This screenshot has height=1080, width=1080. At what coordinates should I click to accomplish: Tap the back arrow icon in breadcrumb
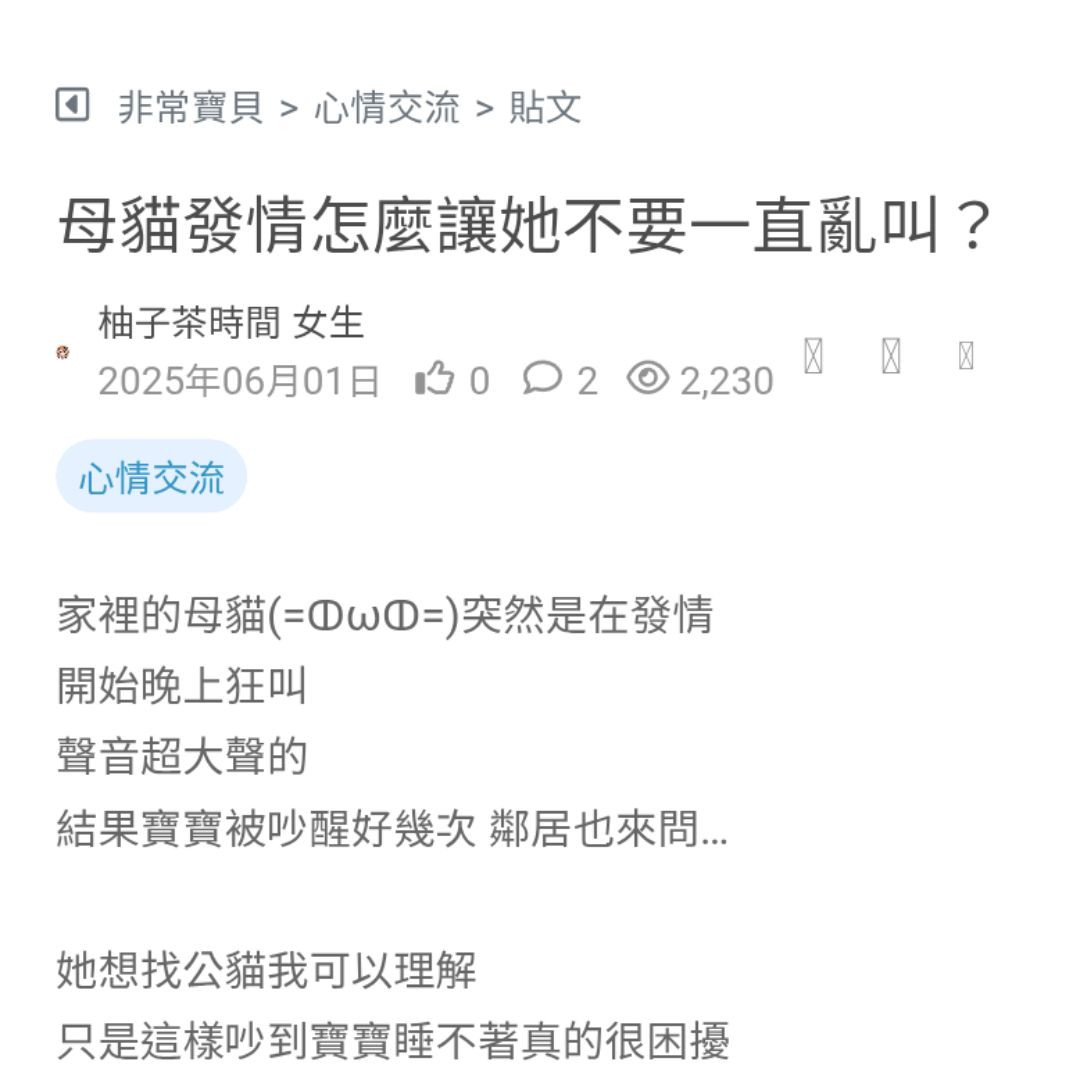click(x=72, y=105)
